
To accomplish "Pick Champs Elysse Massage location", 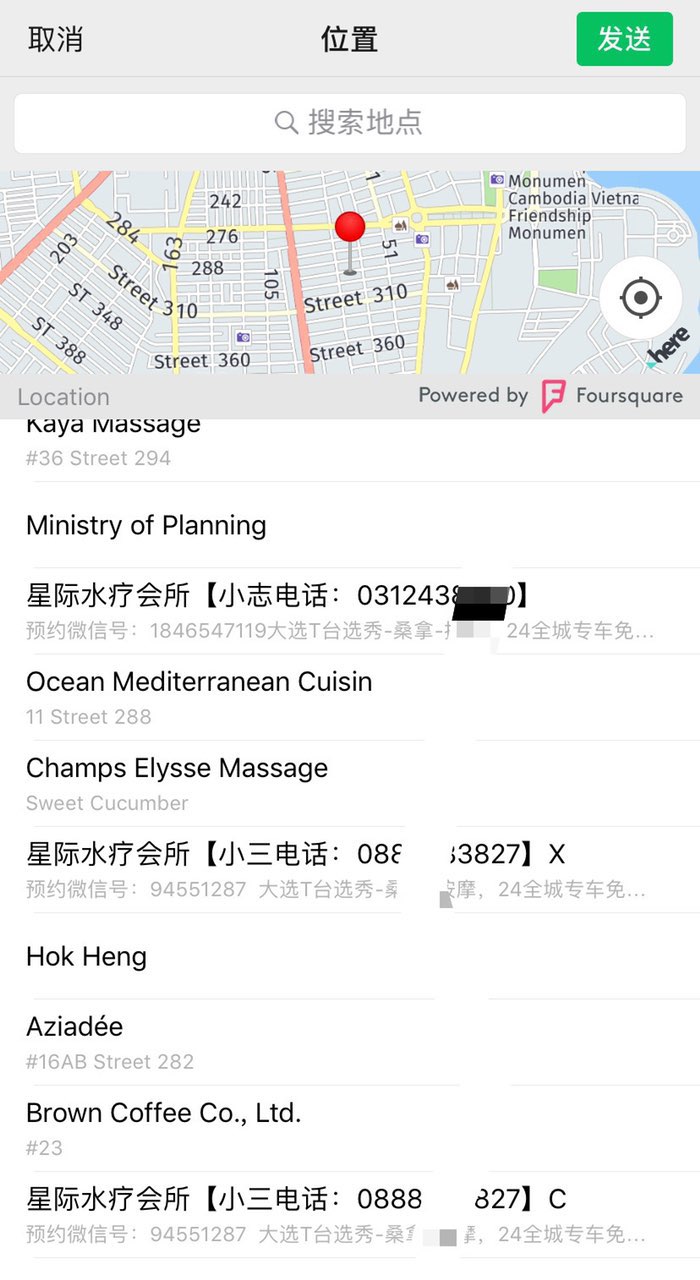I will (x=177, y=783).
